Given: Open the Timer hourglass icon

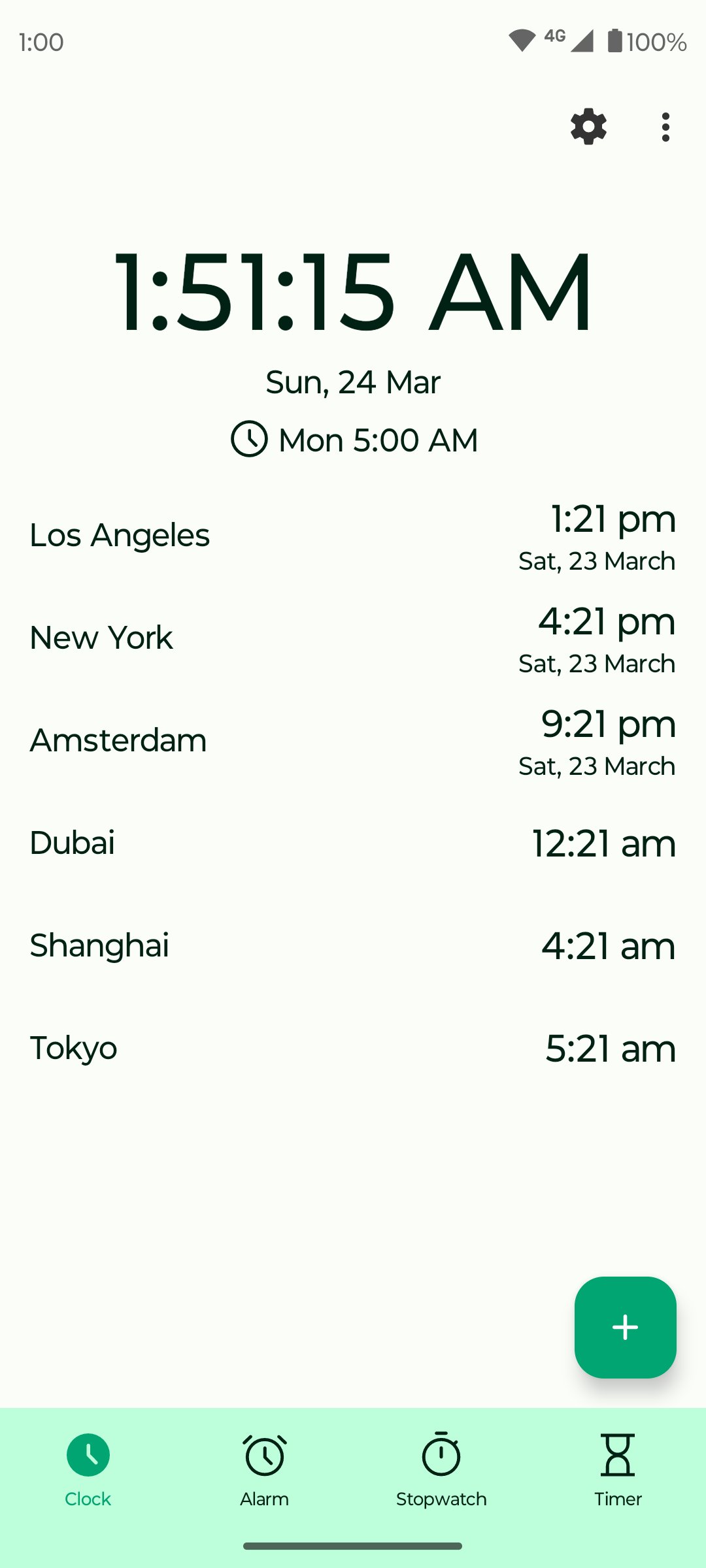Looking at the screenshot, I should (x=617, y=1456).
